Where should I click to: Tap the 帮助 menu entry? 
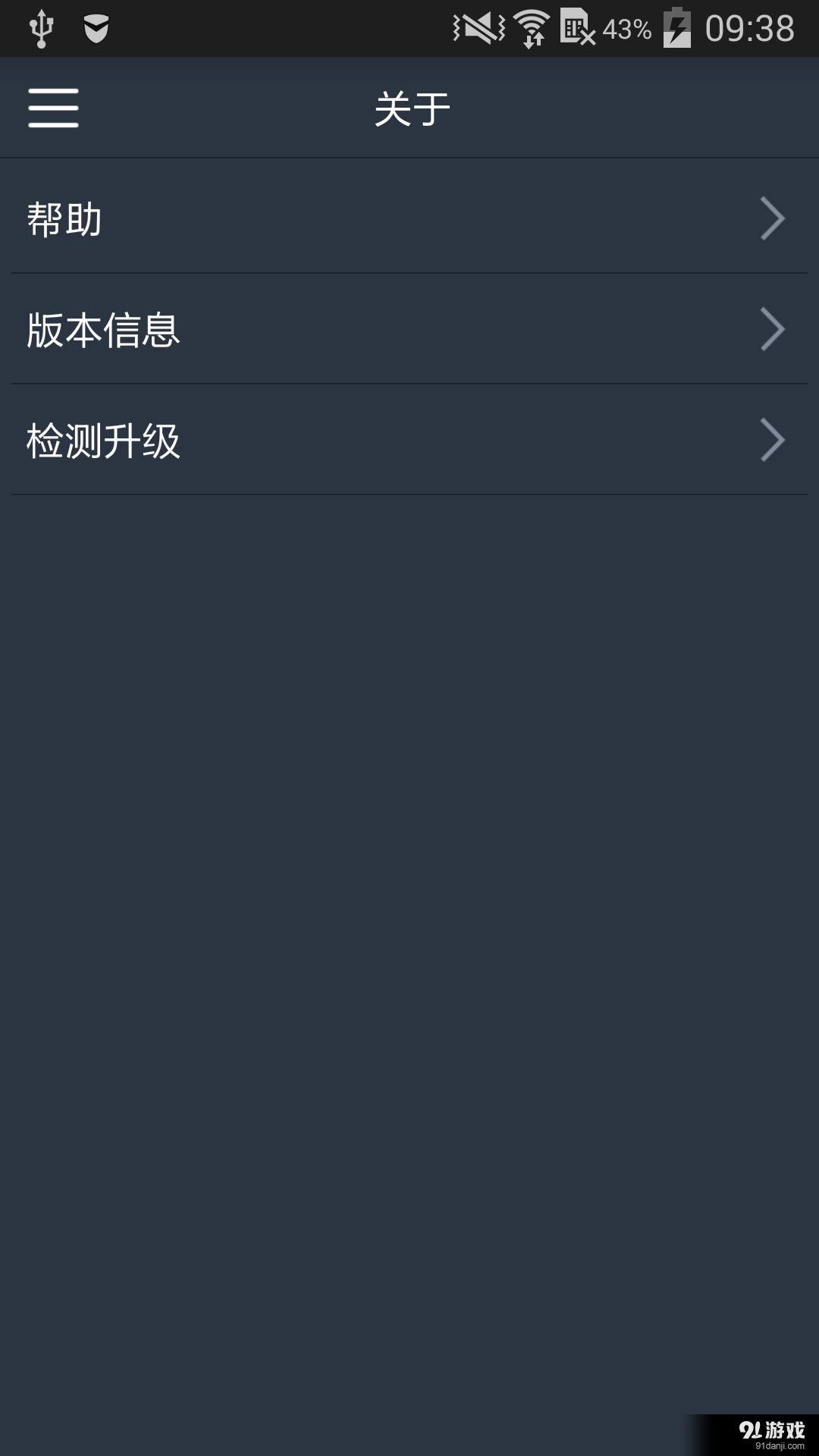(66, 220)
